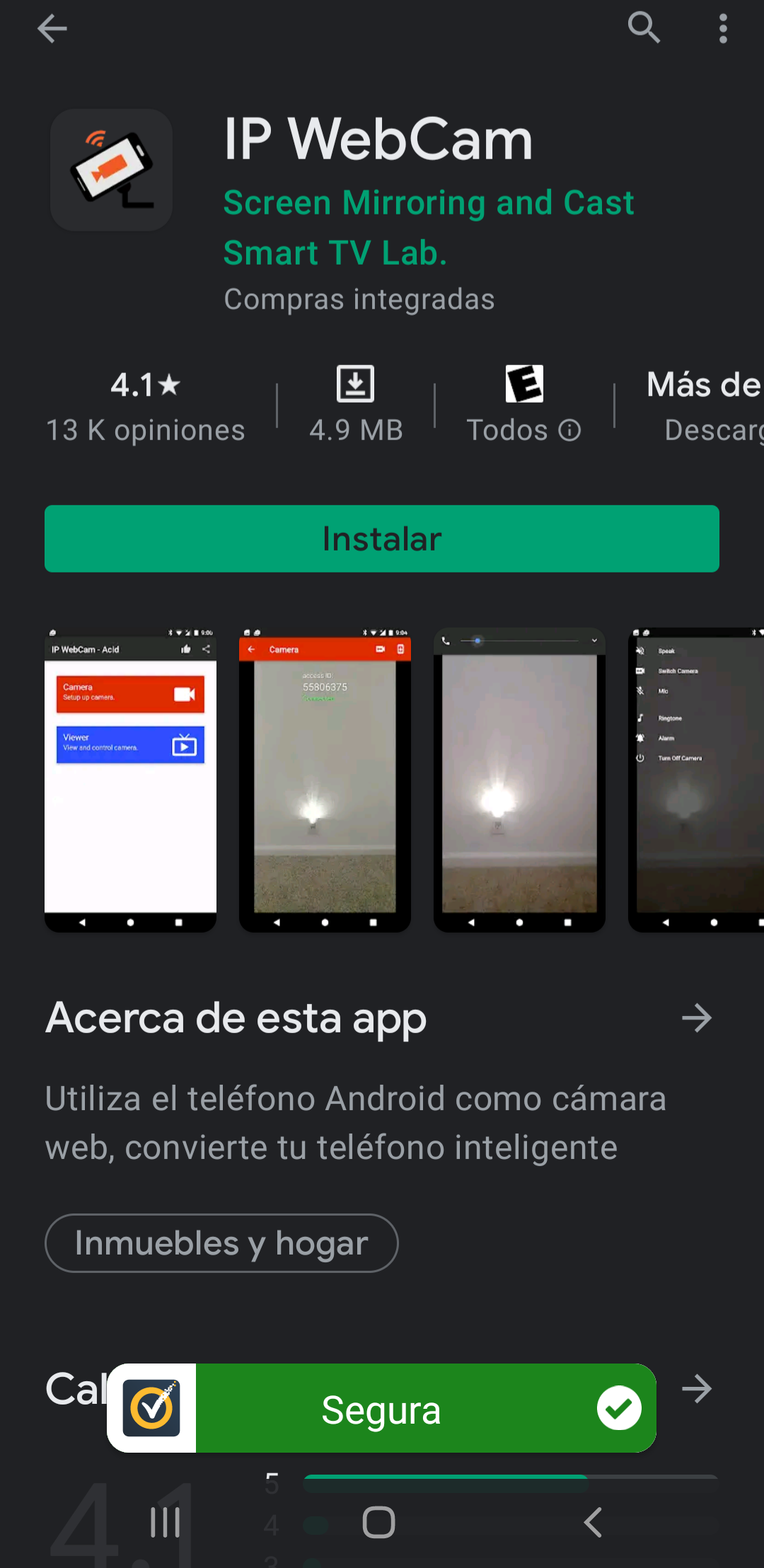Open the three-dot overflow menu
The width and height of the screenshot is (764, 1568).
tap(722, 29)
